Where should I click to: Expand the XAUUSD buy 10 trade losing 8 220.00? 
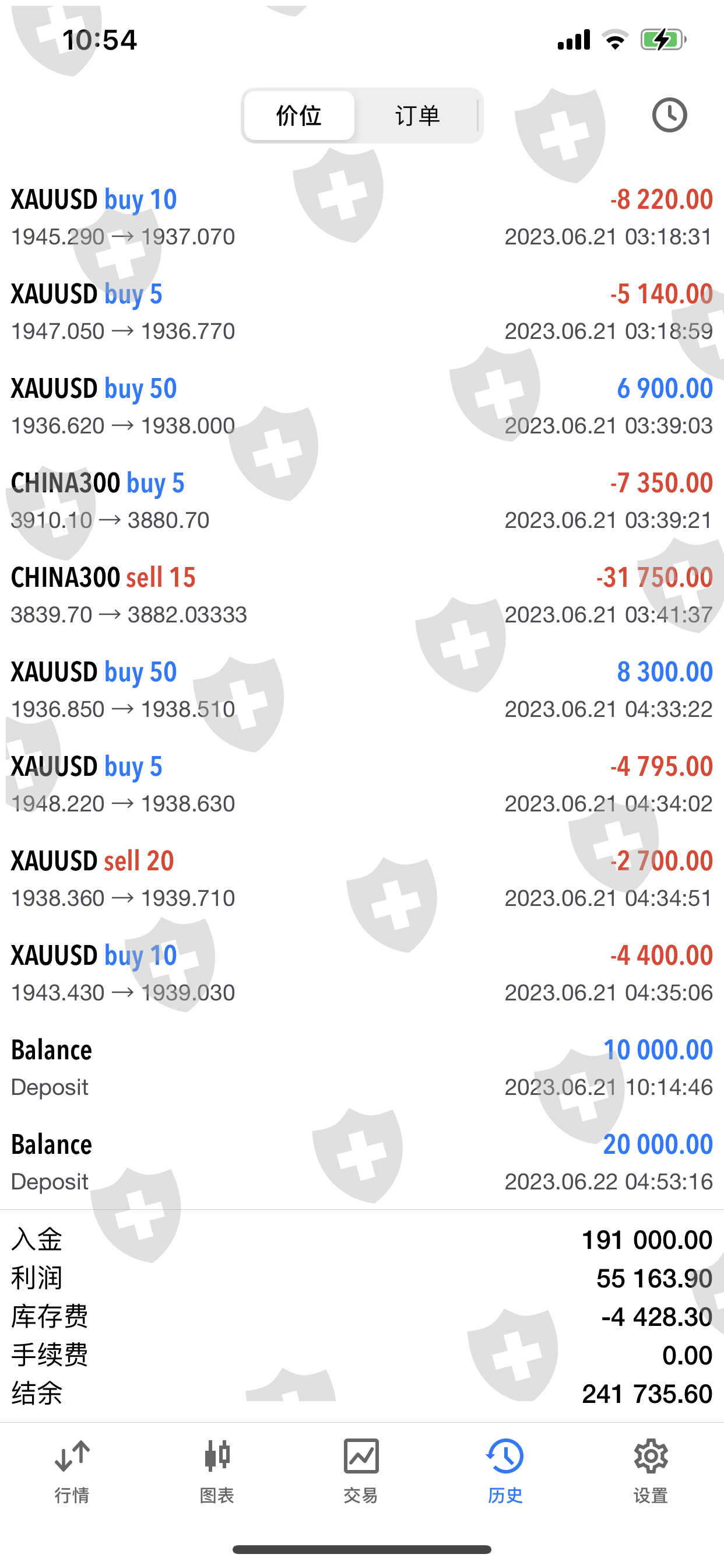362,218
